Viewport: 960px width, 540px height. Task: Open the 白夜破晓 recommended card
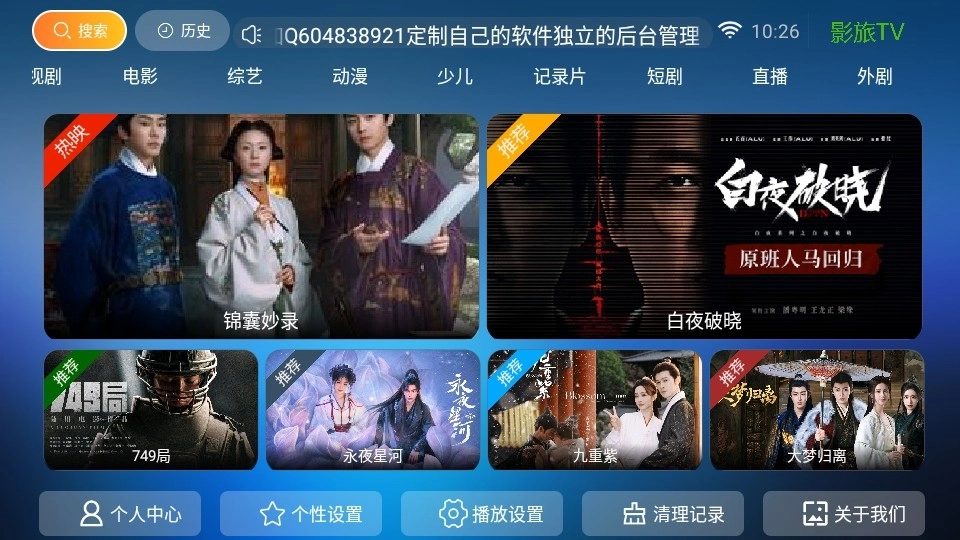pyautogui.click(x=704, y=226)
